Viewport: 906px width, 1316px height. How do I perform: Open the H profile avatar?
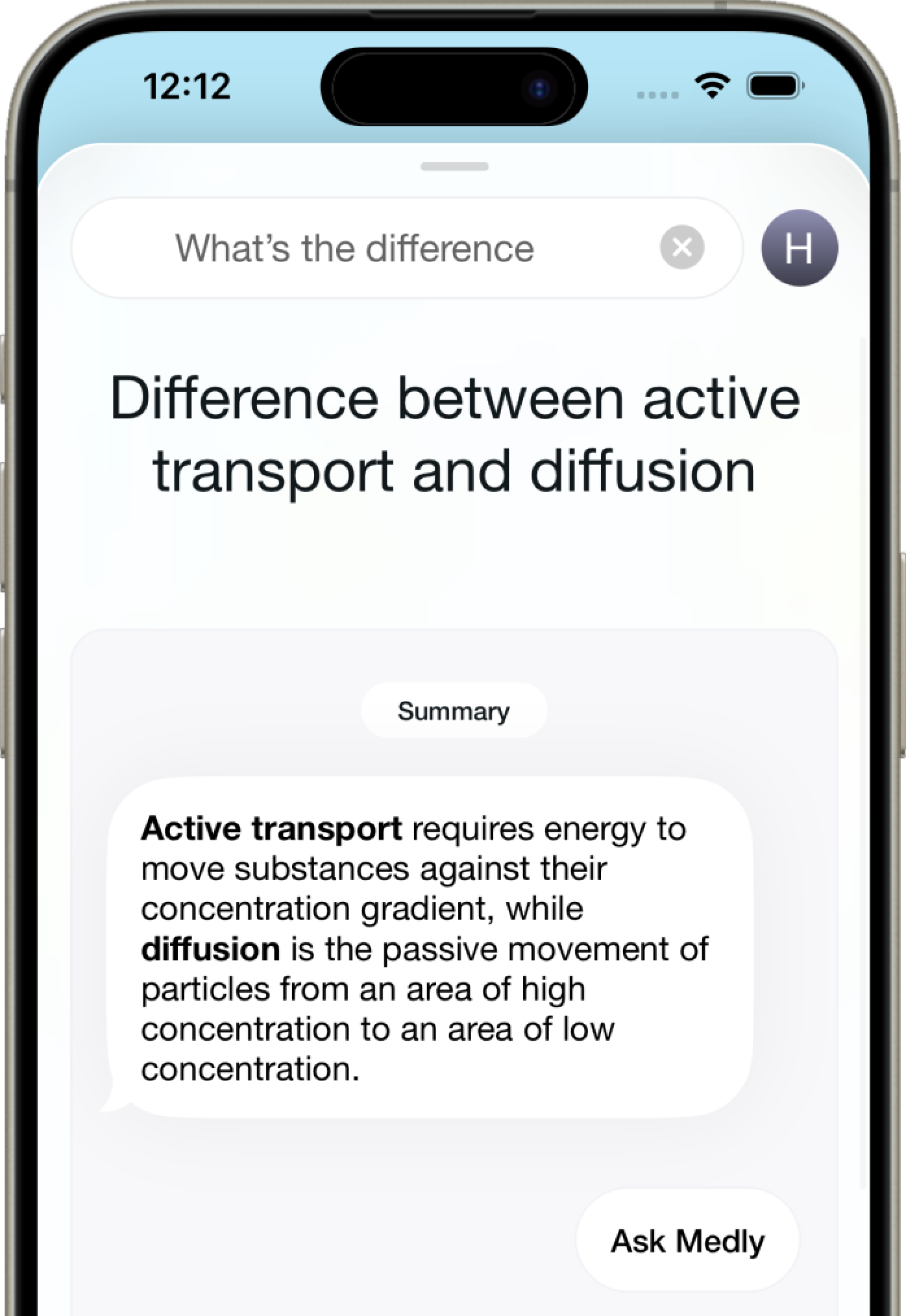[x=799, y=248]
